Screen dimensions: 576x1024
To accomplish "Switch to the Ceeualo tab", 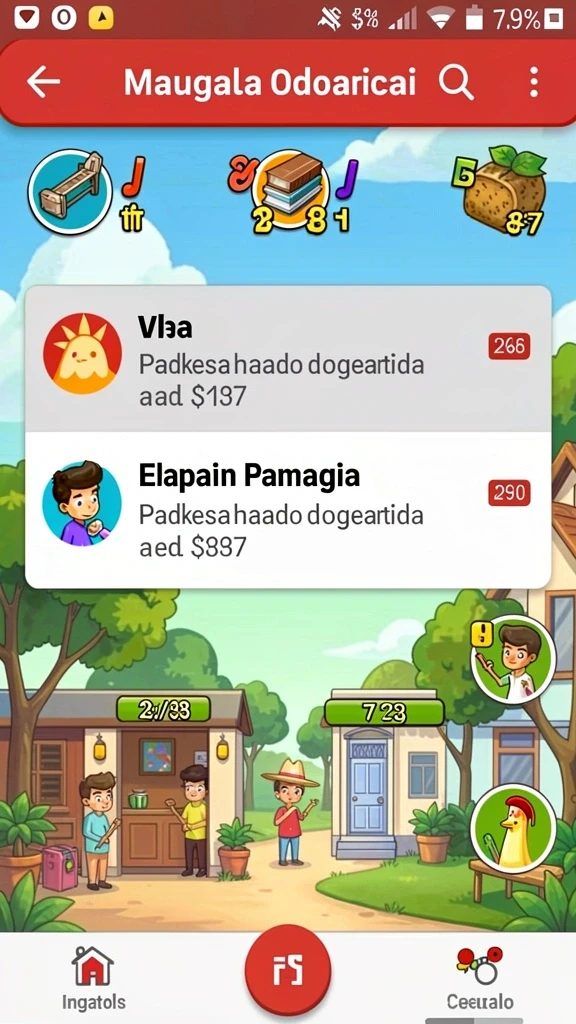I will coord(480,978).
